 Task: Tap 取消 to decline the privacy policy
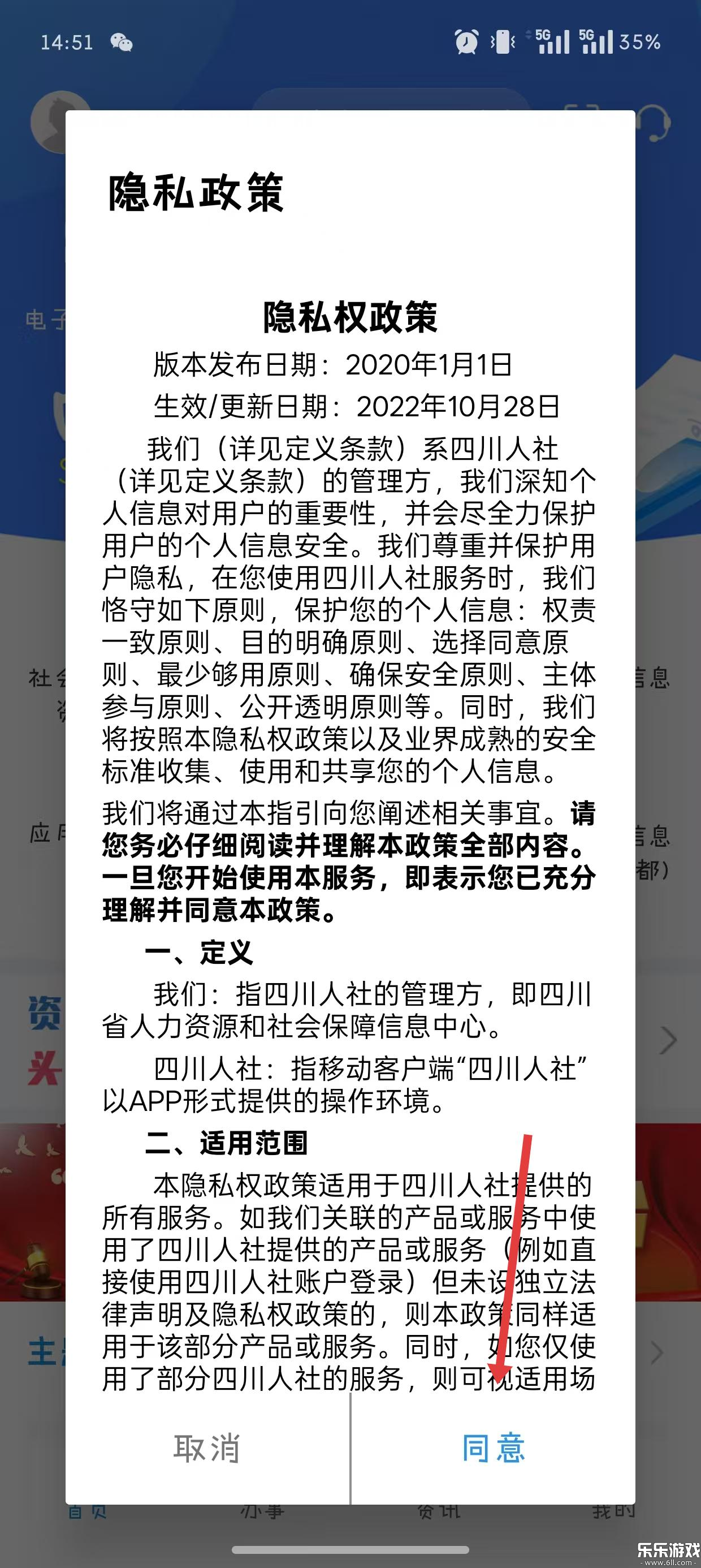tap(207, 1448)
